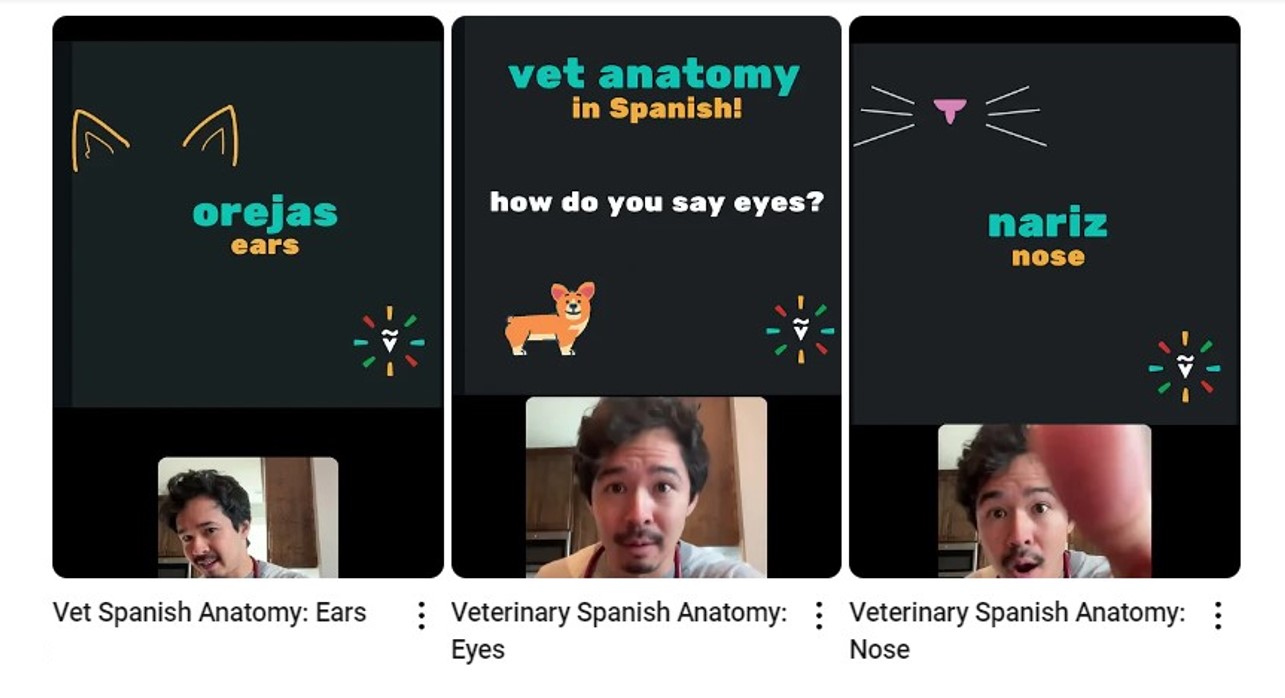1285x698 pixels.
Task: Open the Vet Spanish Anatomy: Ears video
Action: point(247,296)
